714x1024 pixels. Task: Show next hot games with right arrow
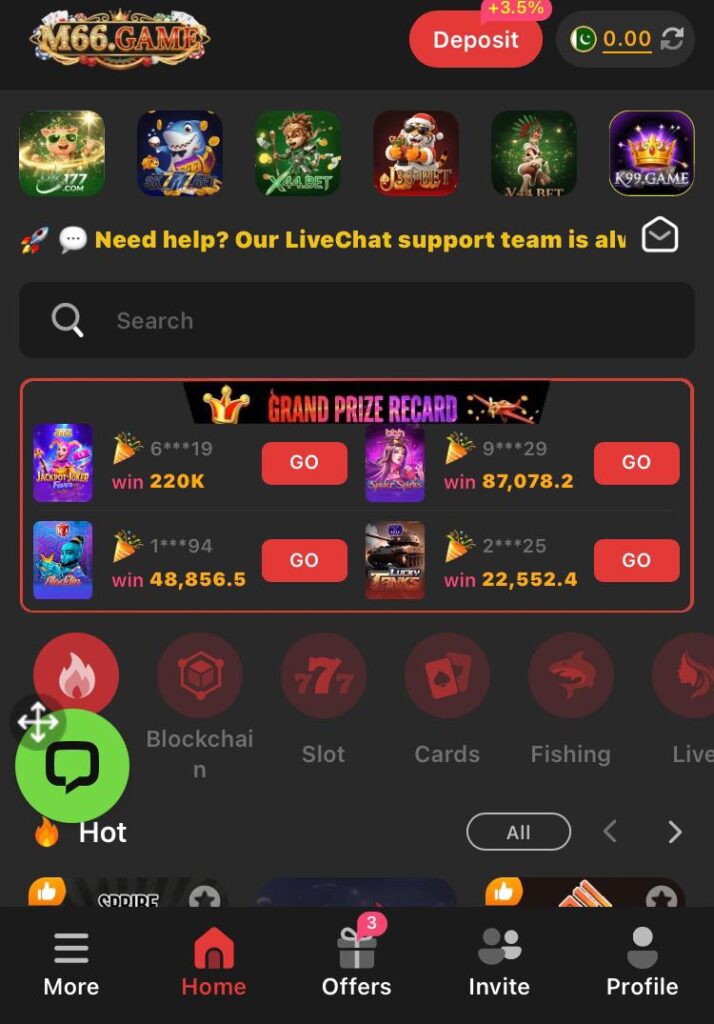pyautogui.click(x=675, y=832)
